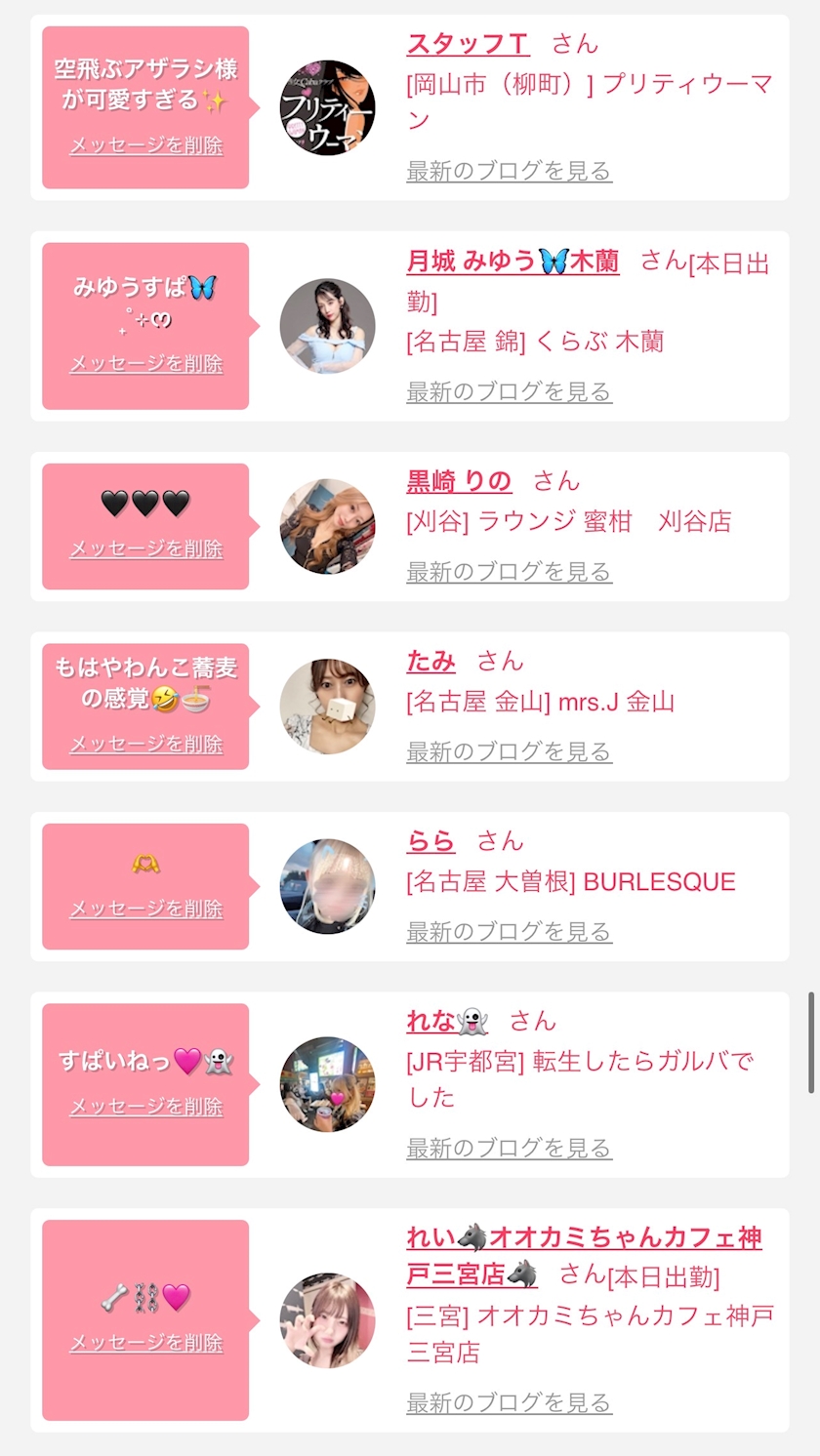Delete the もはやわんこ蕎麦 message
Viewport: 820px width, 1456px height.
click(145, 744)
